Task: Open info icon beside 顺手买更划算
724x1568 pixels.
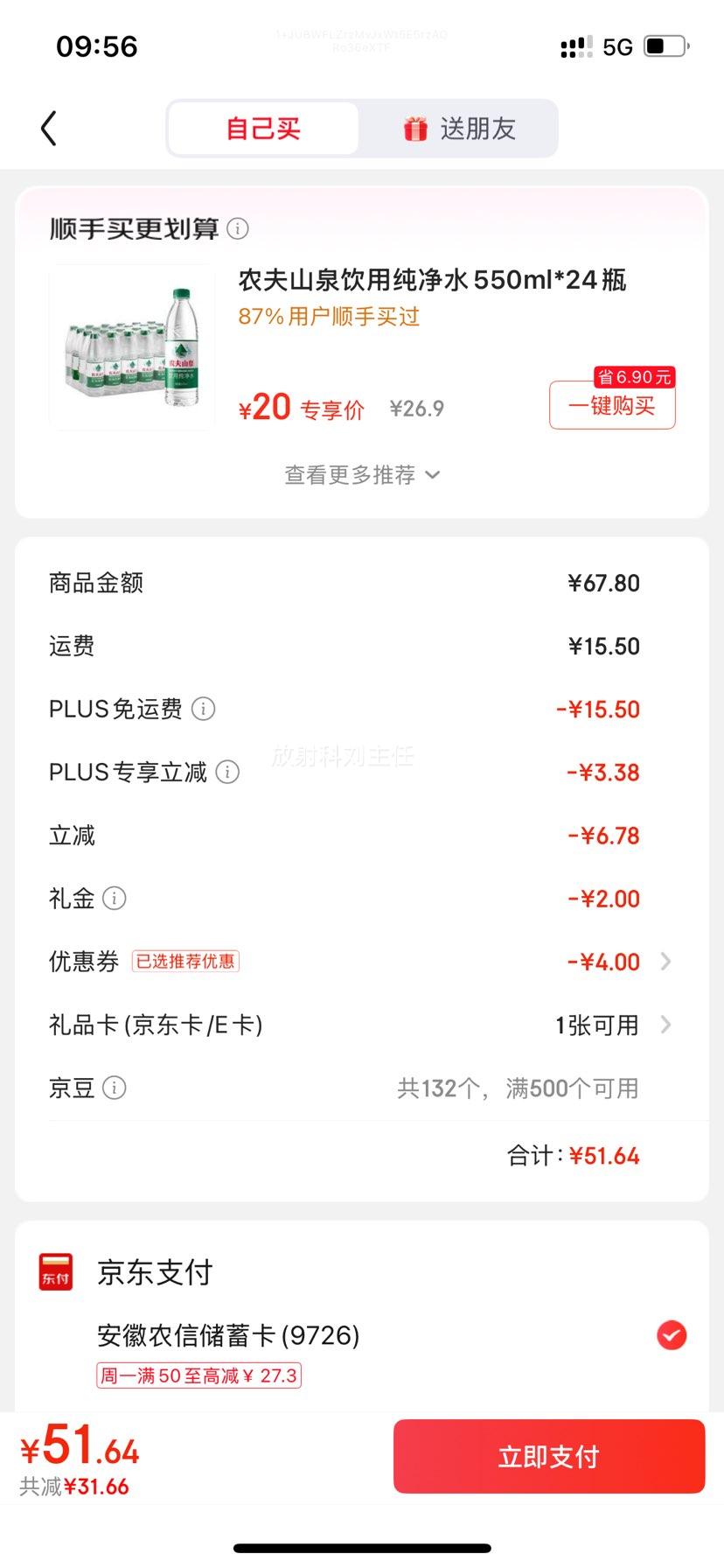Action: coord(238,229)
